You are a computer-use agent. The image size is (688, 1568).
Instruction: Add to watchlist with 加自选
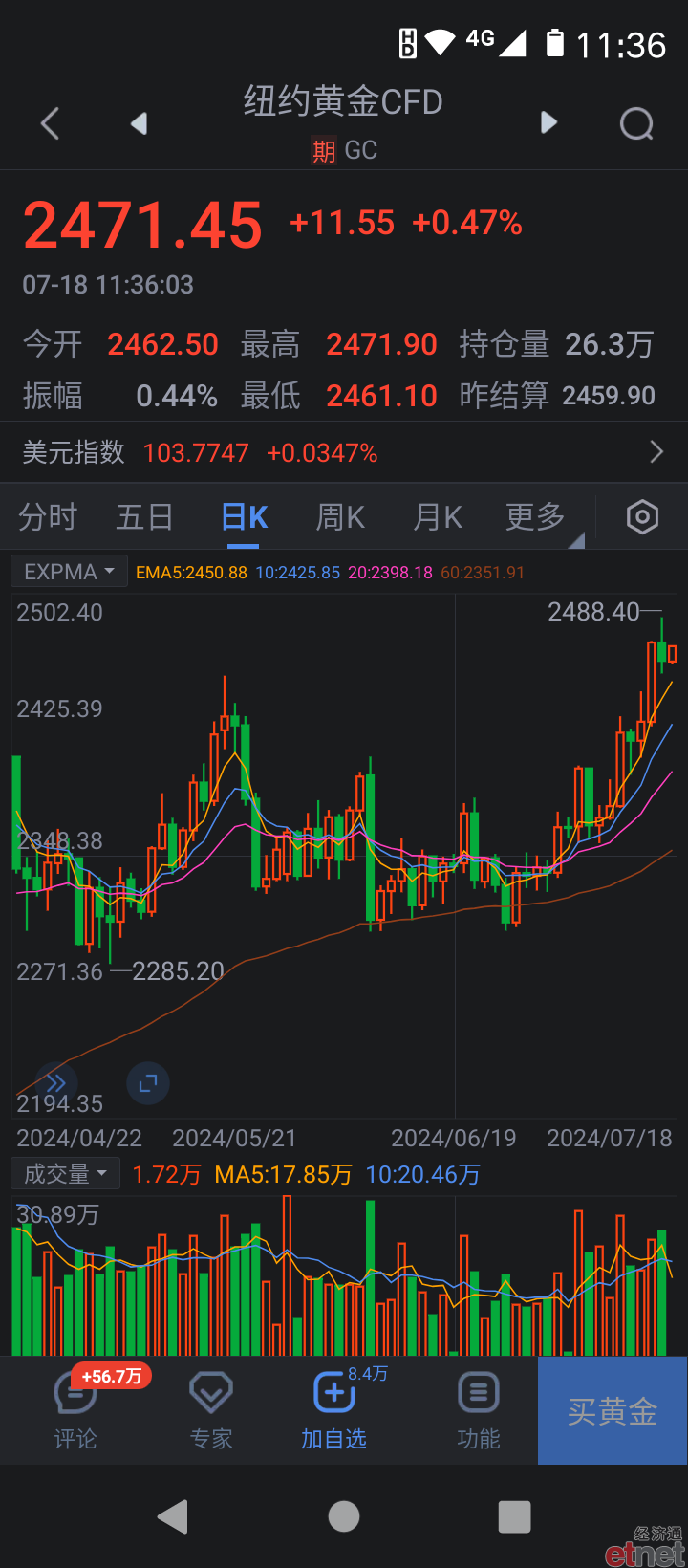334,1411
